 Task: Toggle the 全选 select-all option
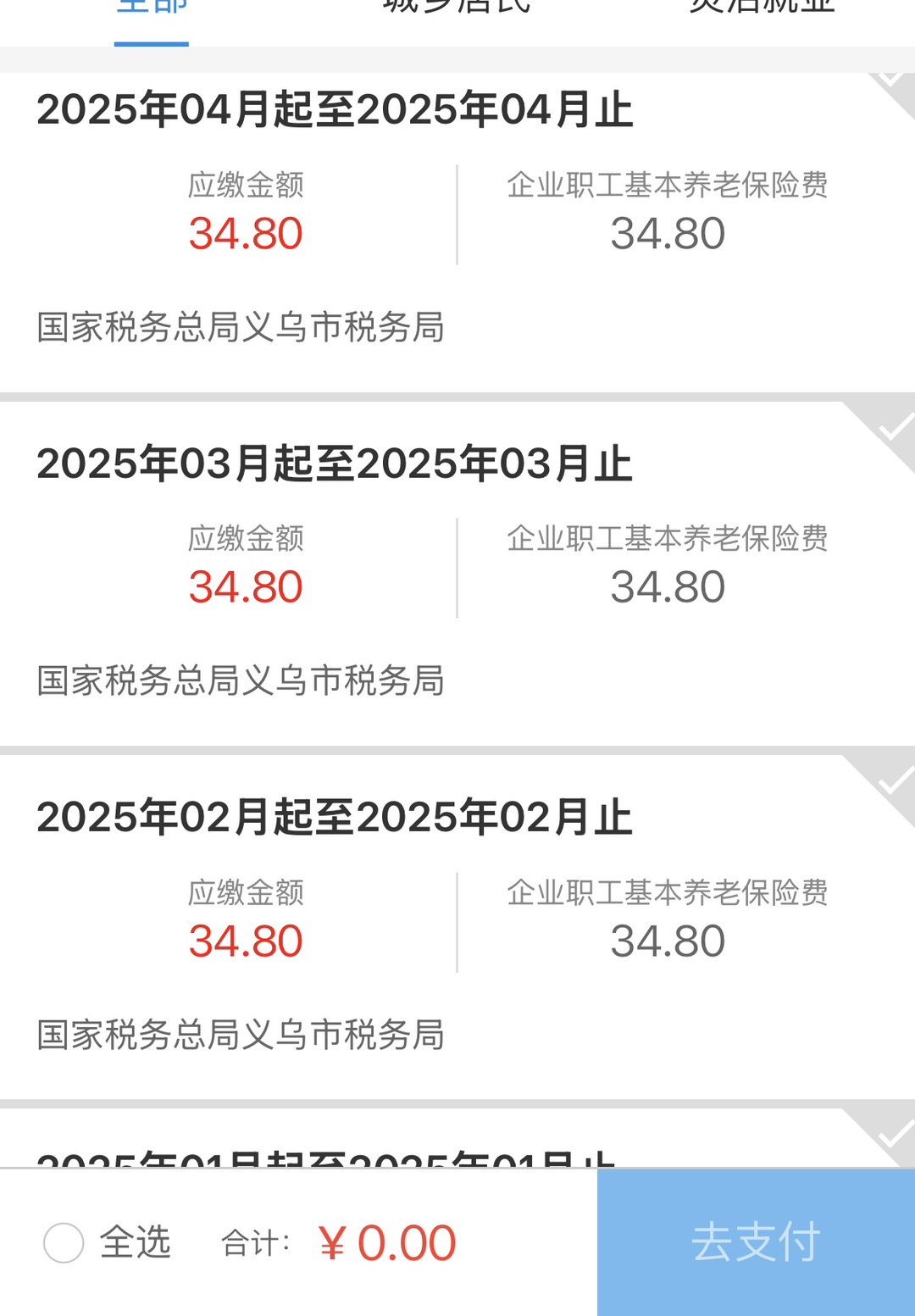pyautogui.click(x=64, y=1243)
